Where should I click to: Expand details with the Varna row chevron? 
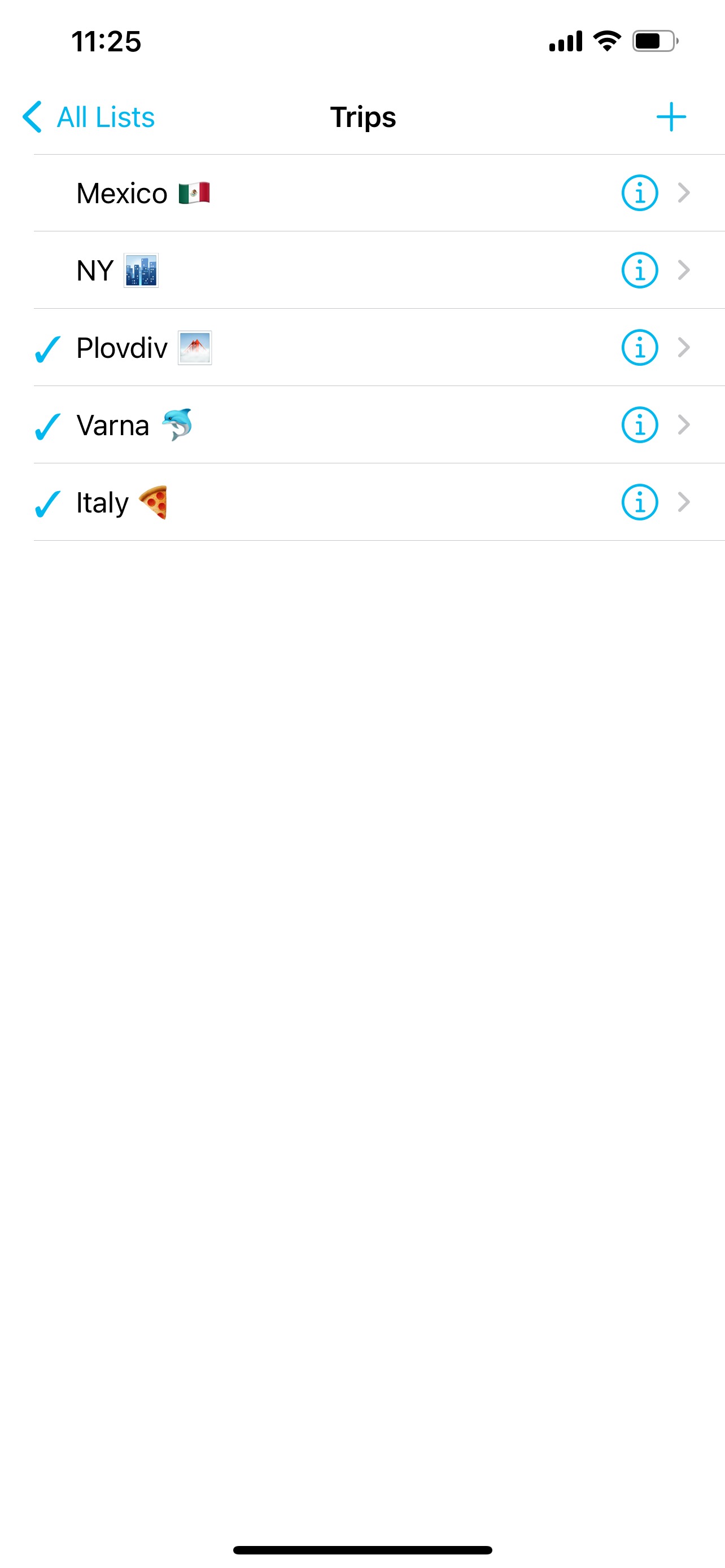684,425
